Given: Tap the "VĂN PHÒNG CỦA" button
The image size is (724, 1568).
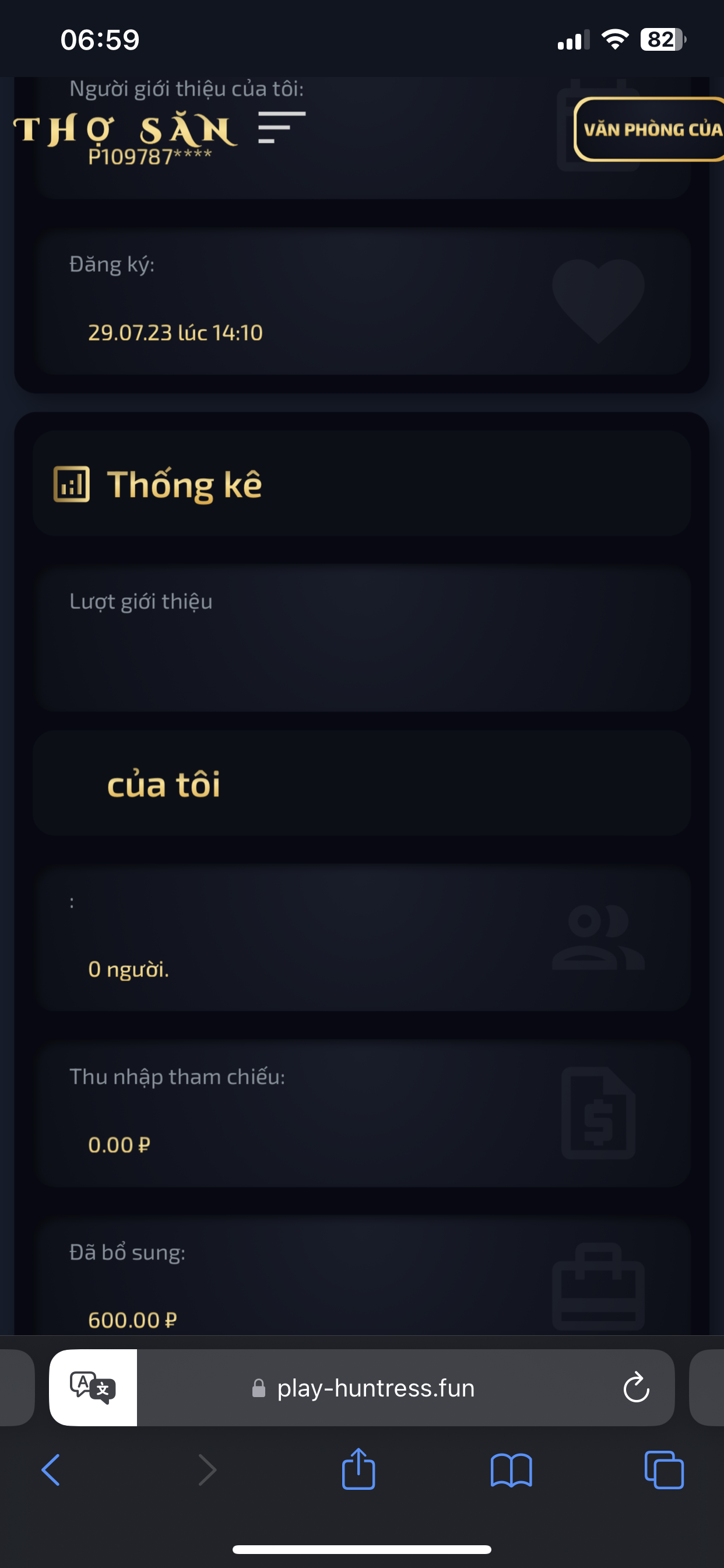Looking at the screenshot, I should (650, 129).
